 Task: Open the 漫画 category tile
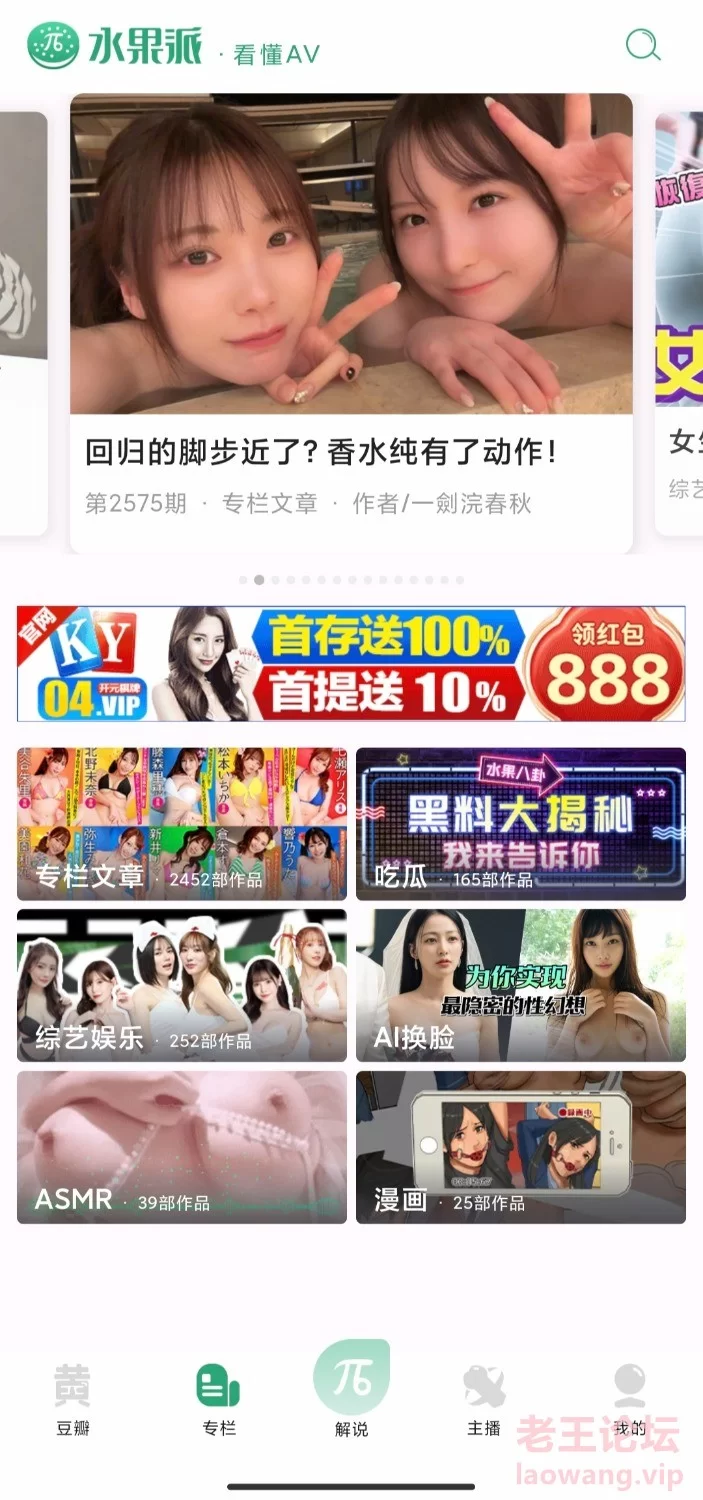click(x=521, y=1147)
